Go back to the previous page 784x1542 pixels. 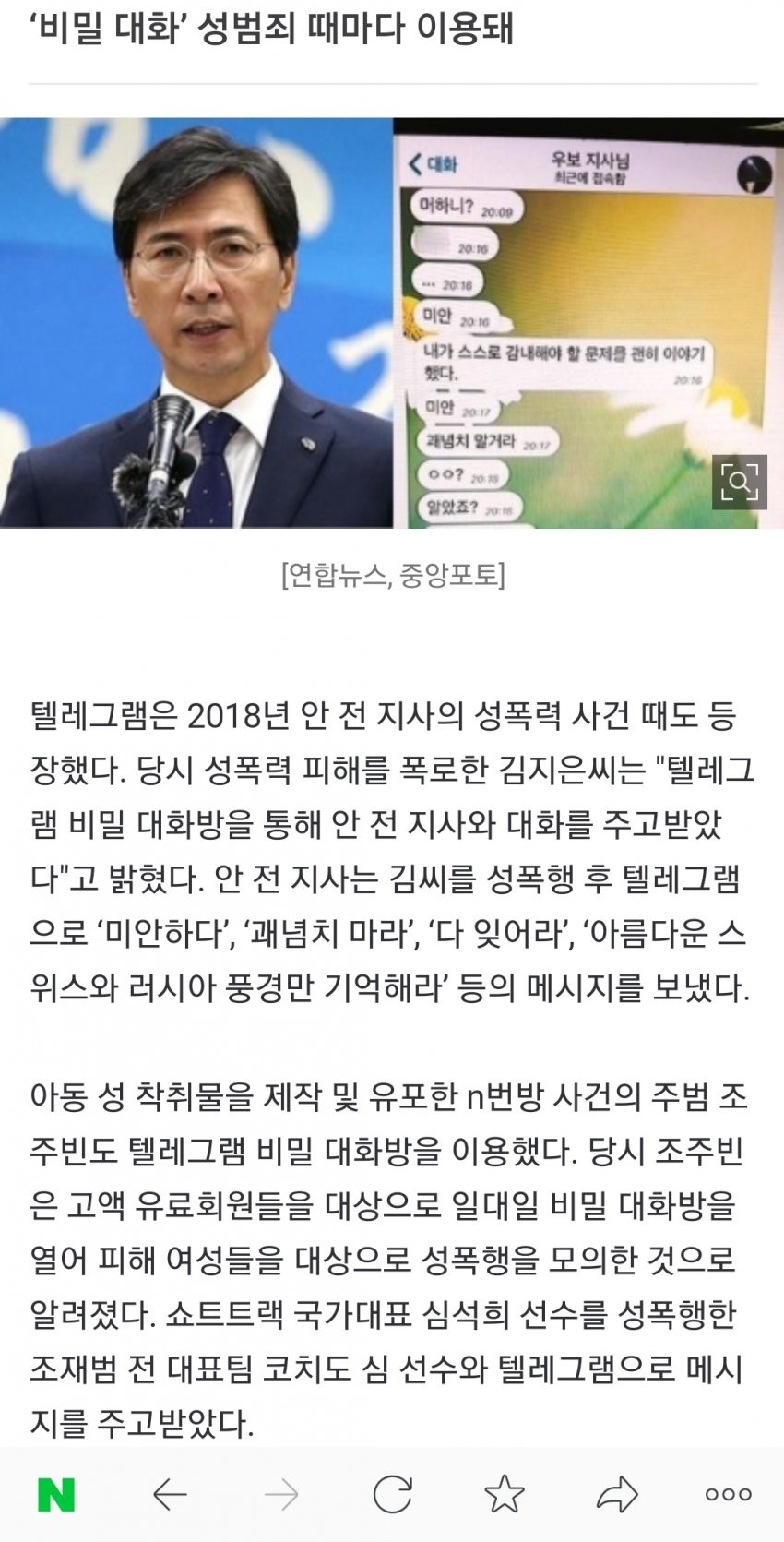click(x=170, y=1494)
